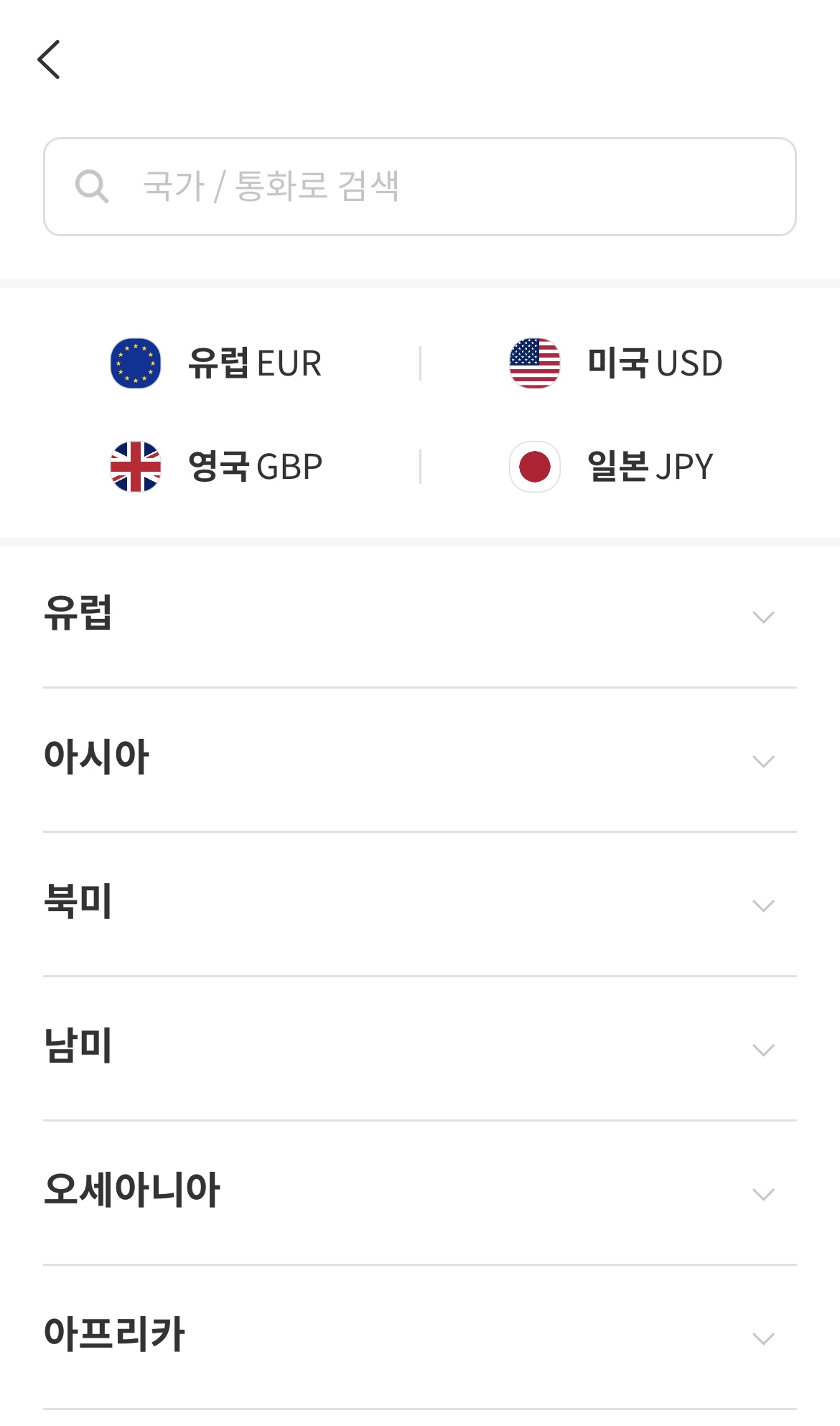This screenshot has height=1426, width=840.
Task: Select 영국 GBP currency
Action: tap(217, 467)
